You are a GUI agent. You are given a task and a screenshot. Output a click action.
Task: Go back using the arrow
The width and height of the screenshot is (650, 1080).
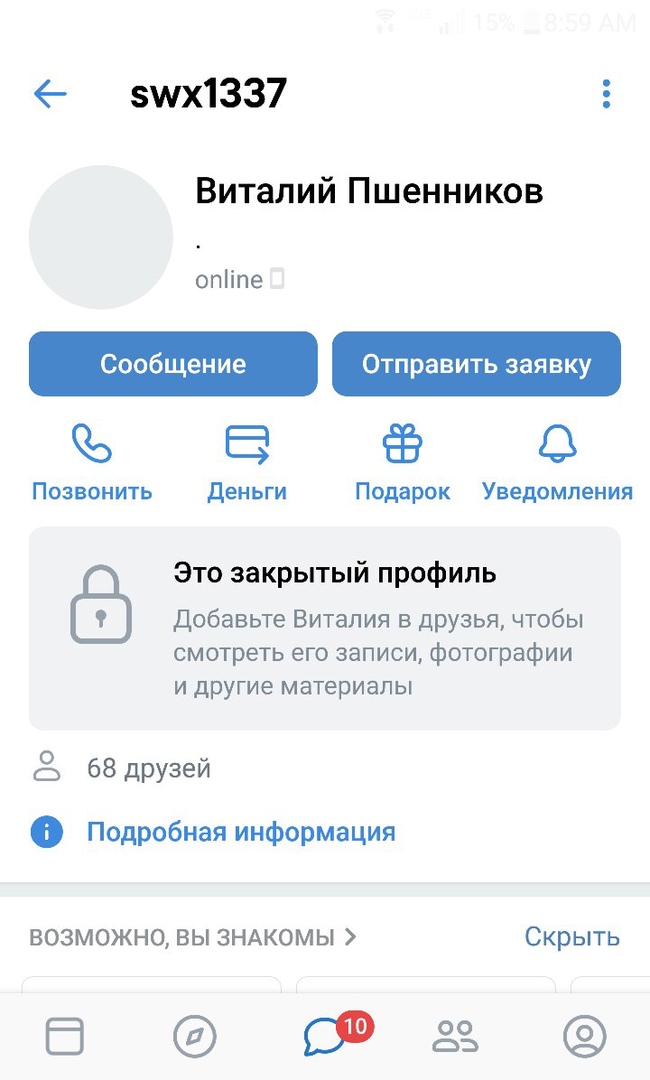(50, 94)
